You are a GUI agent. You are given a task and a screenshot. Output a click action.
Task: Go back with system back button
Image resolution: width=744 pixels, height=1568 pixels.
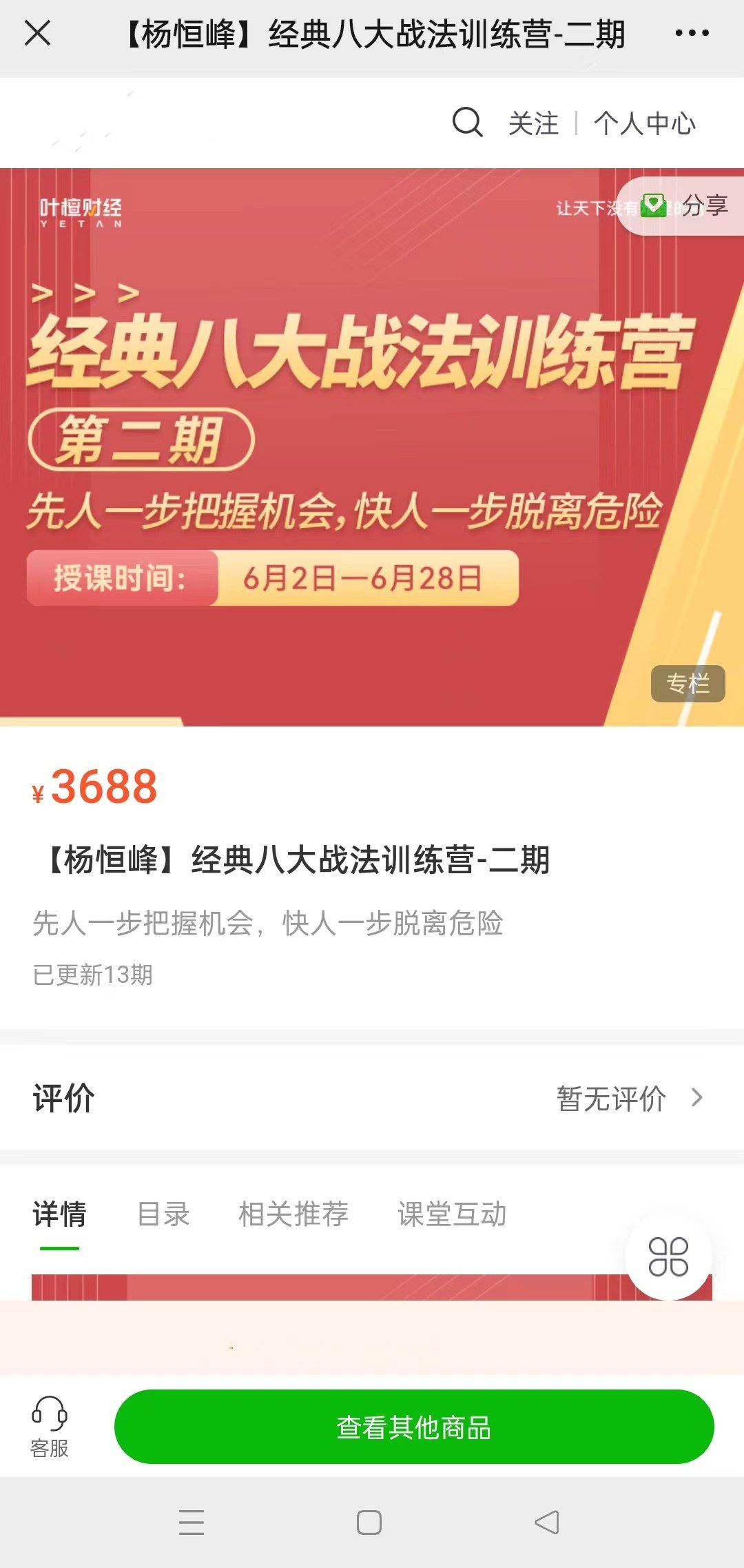[x=547, y=1523]
